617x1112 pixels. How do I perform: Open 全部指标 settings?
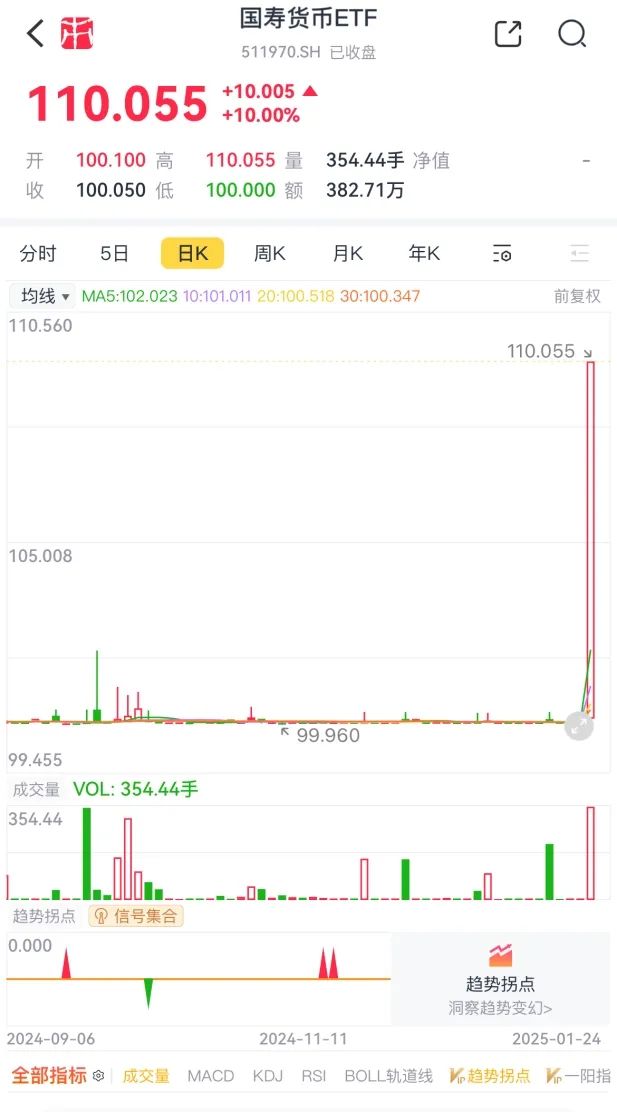(x=57, y=1075)
